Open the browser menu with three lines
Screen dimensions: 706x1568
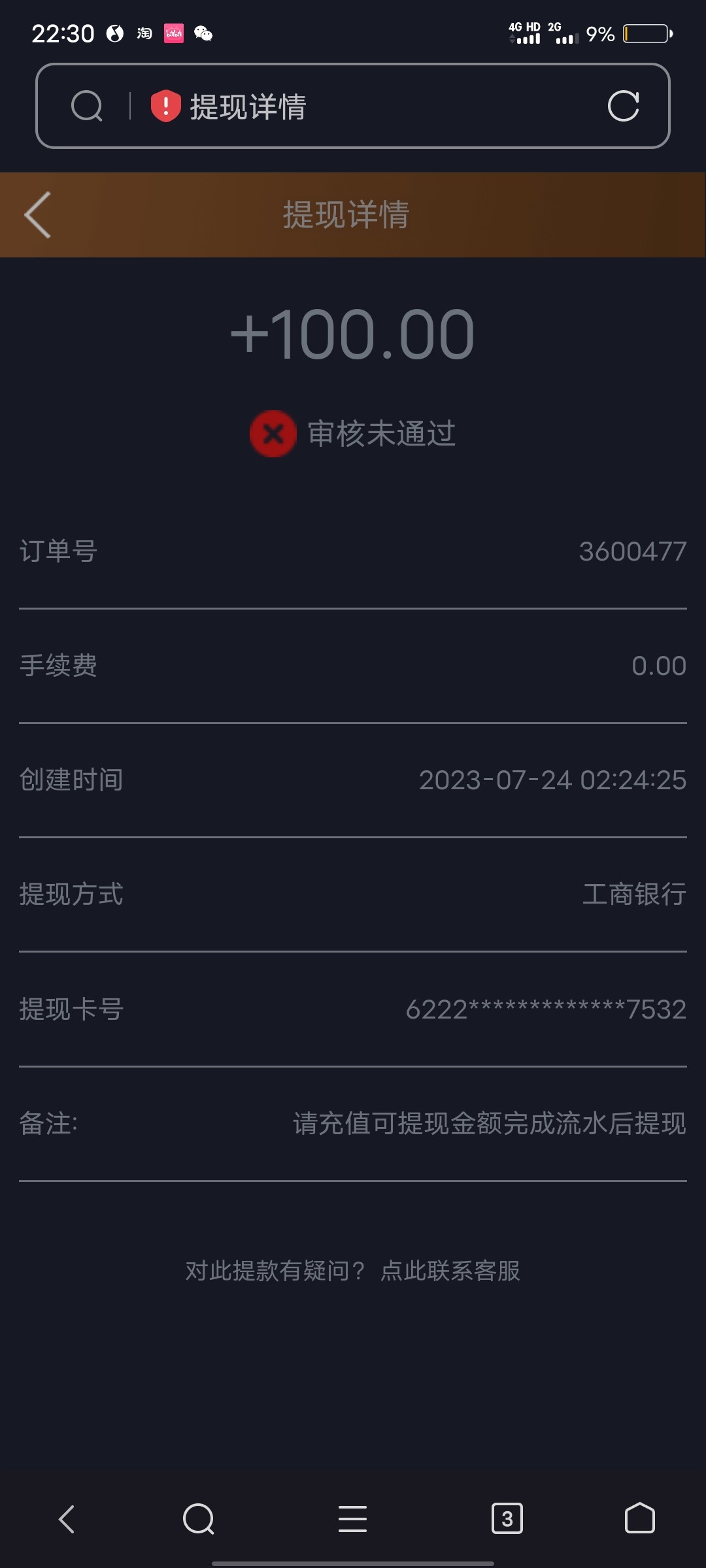click(352, 1519)
